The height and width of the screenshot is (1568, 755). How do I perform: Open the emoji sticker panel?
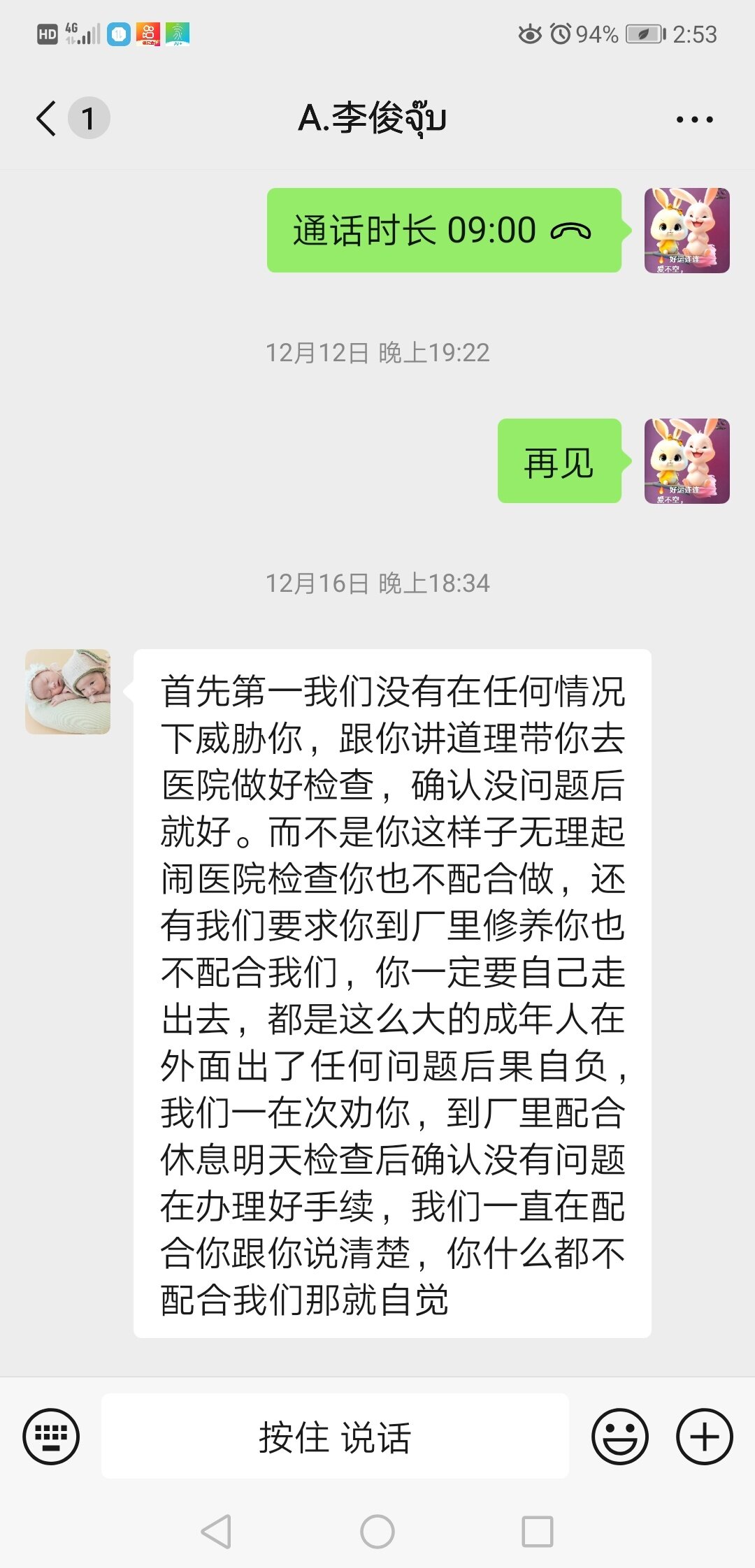click(x=619, y=1436)
